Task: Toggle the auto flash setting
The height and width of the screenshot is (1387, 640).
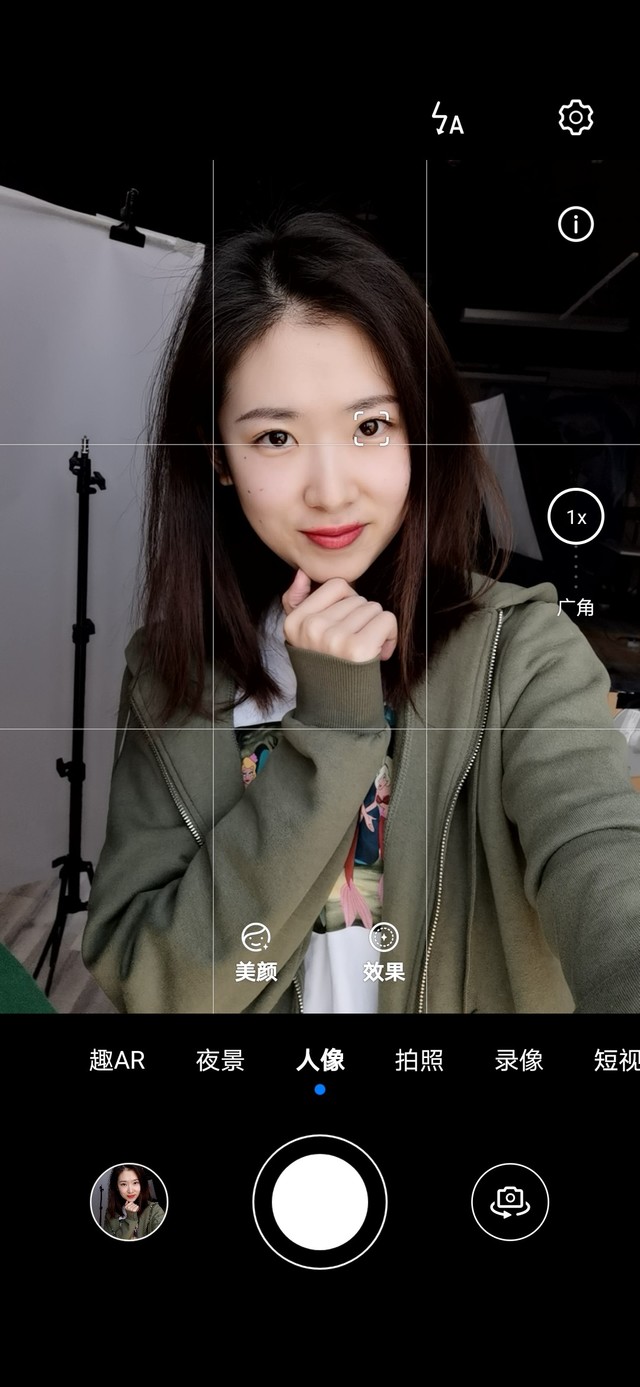Action: pos(447,119)
